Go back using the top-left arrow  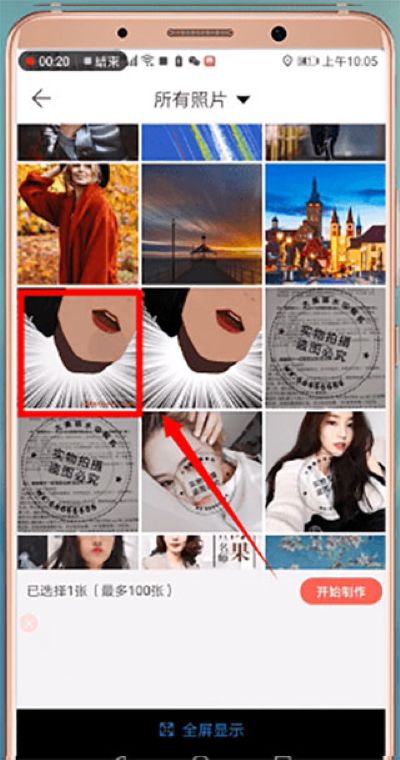41,99
